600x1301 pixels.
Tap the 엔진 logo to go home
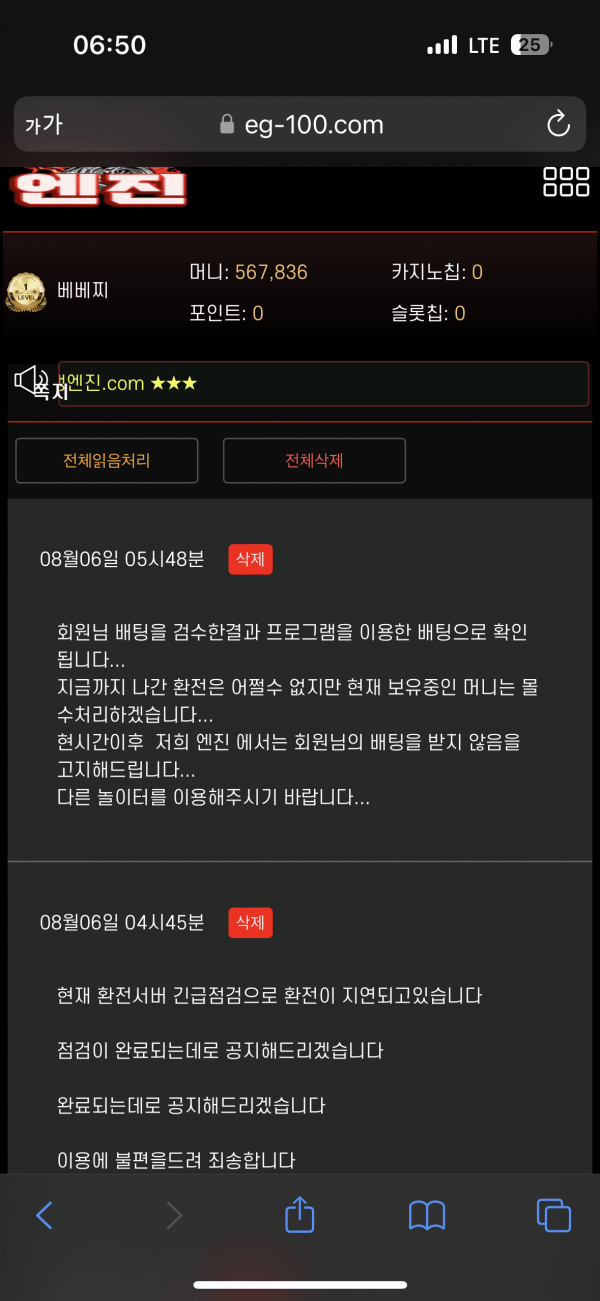pos(99,187)
